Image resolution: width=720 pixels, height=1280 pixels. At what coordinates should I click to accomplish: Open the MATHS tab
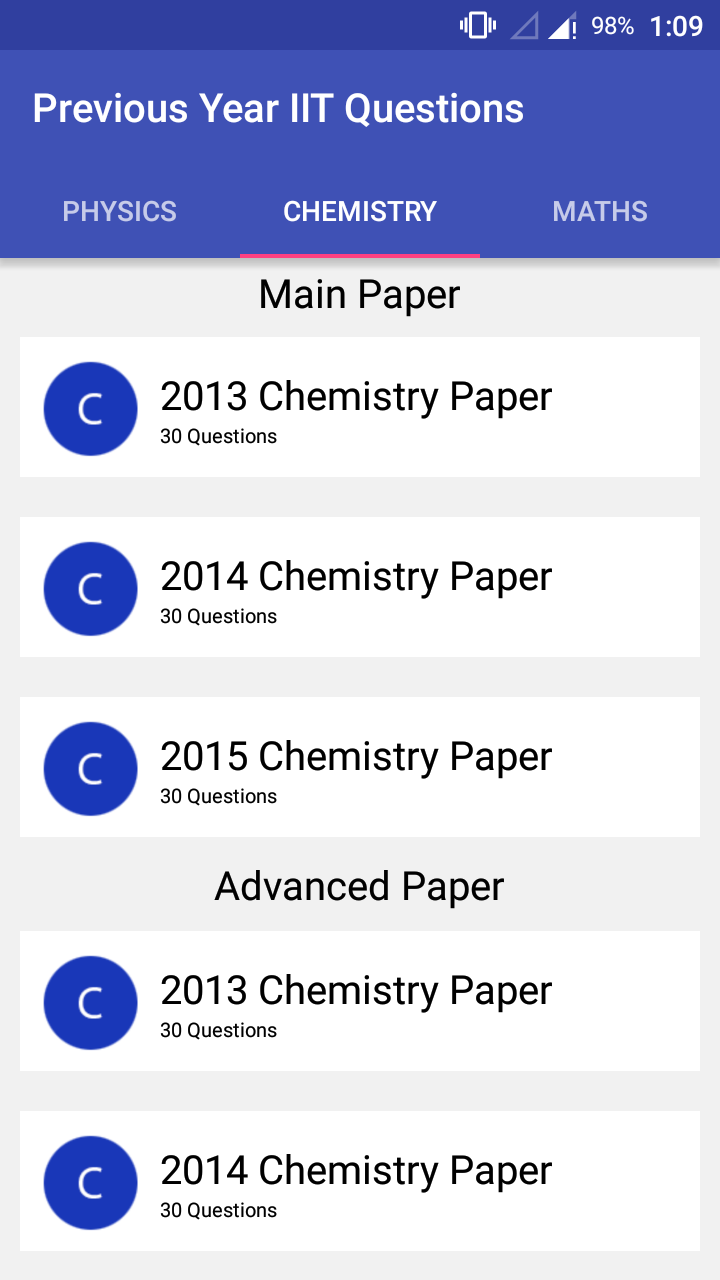(x=600, y=211)
